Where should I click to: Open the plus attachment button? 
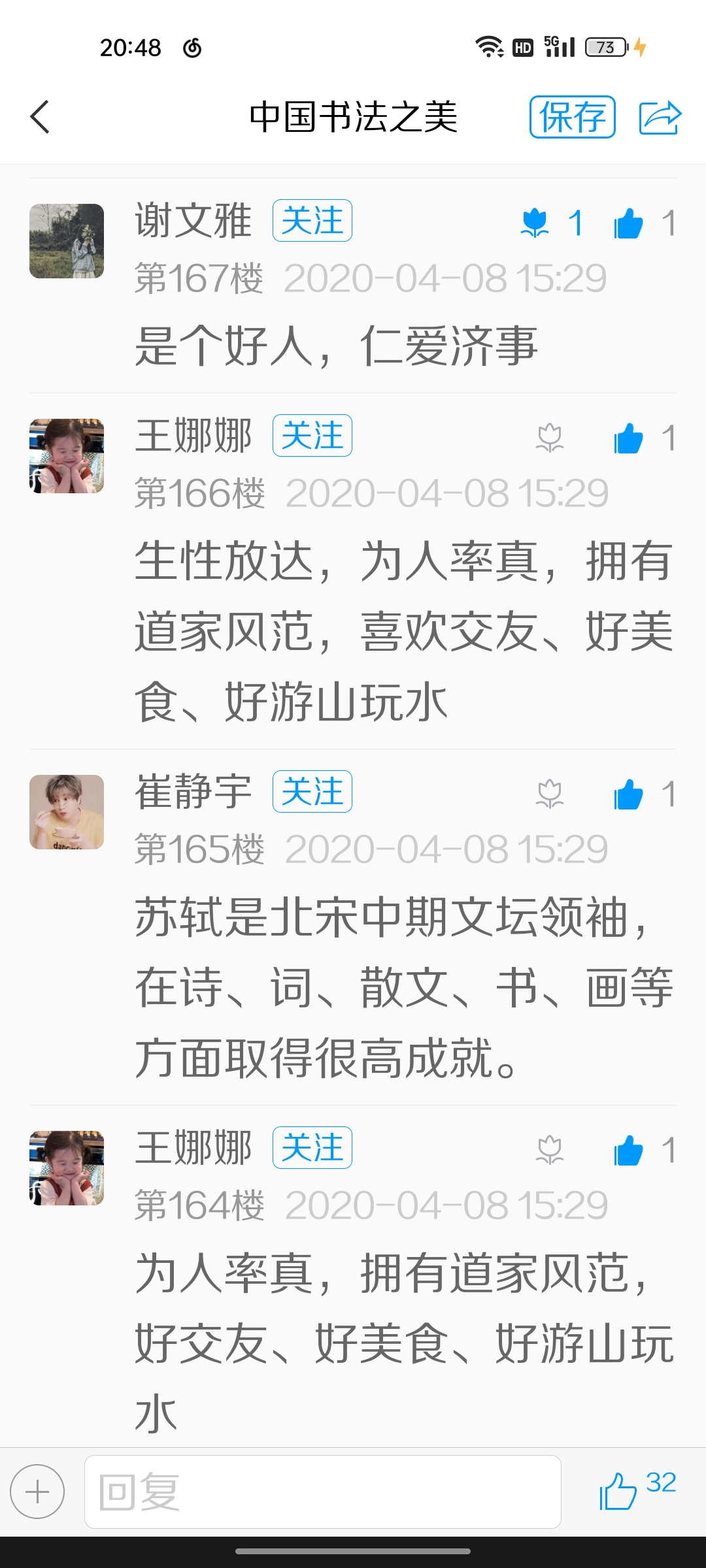click(x=37, y=1492)
